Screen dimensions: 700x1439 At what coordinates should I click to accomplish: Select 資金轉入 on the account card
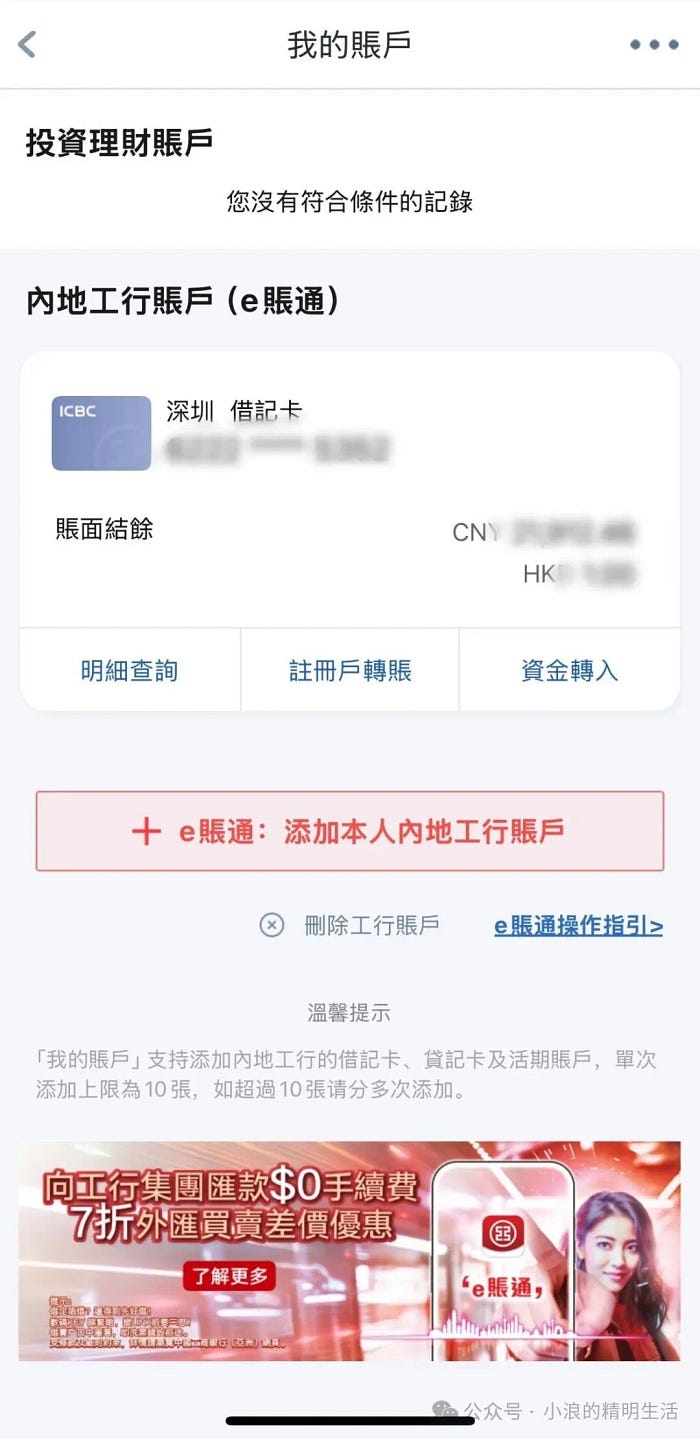[569, 670]
